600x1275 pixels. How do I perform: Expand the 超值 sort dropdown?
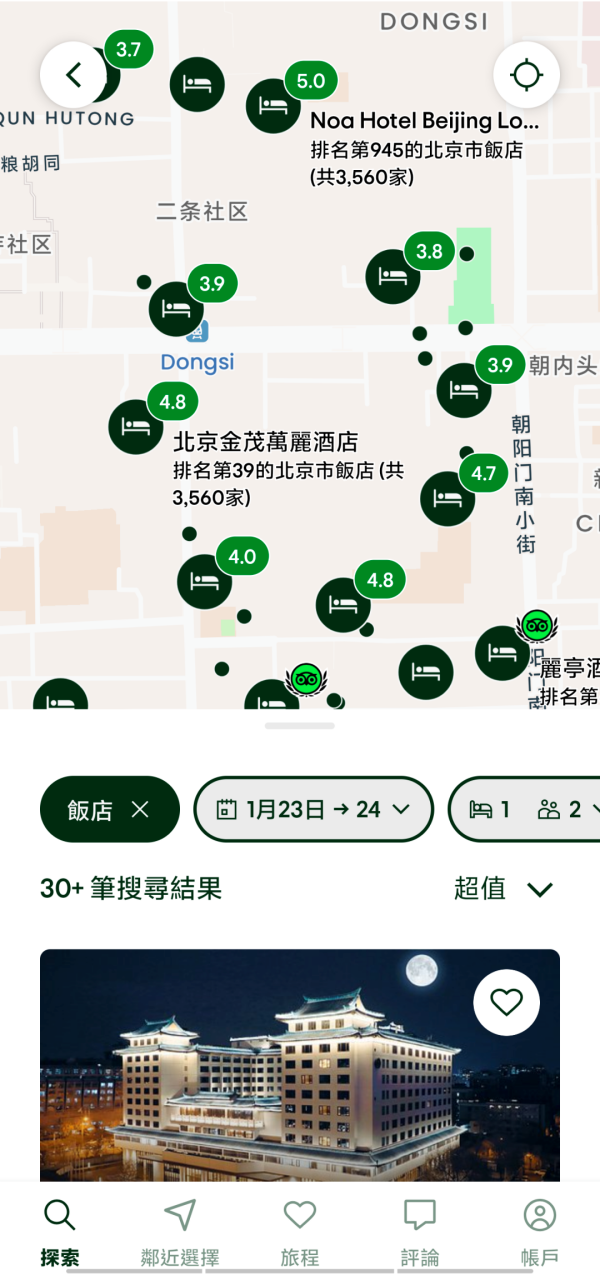click(503, 888)
